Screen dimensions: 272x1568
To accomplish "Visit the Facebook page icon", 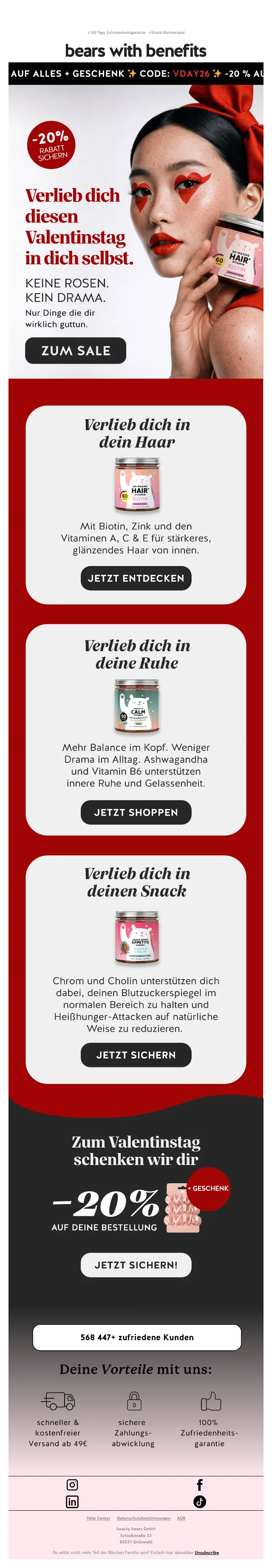I will click(199, 1484).
